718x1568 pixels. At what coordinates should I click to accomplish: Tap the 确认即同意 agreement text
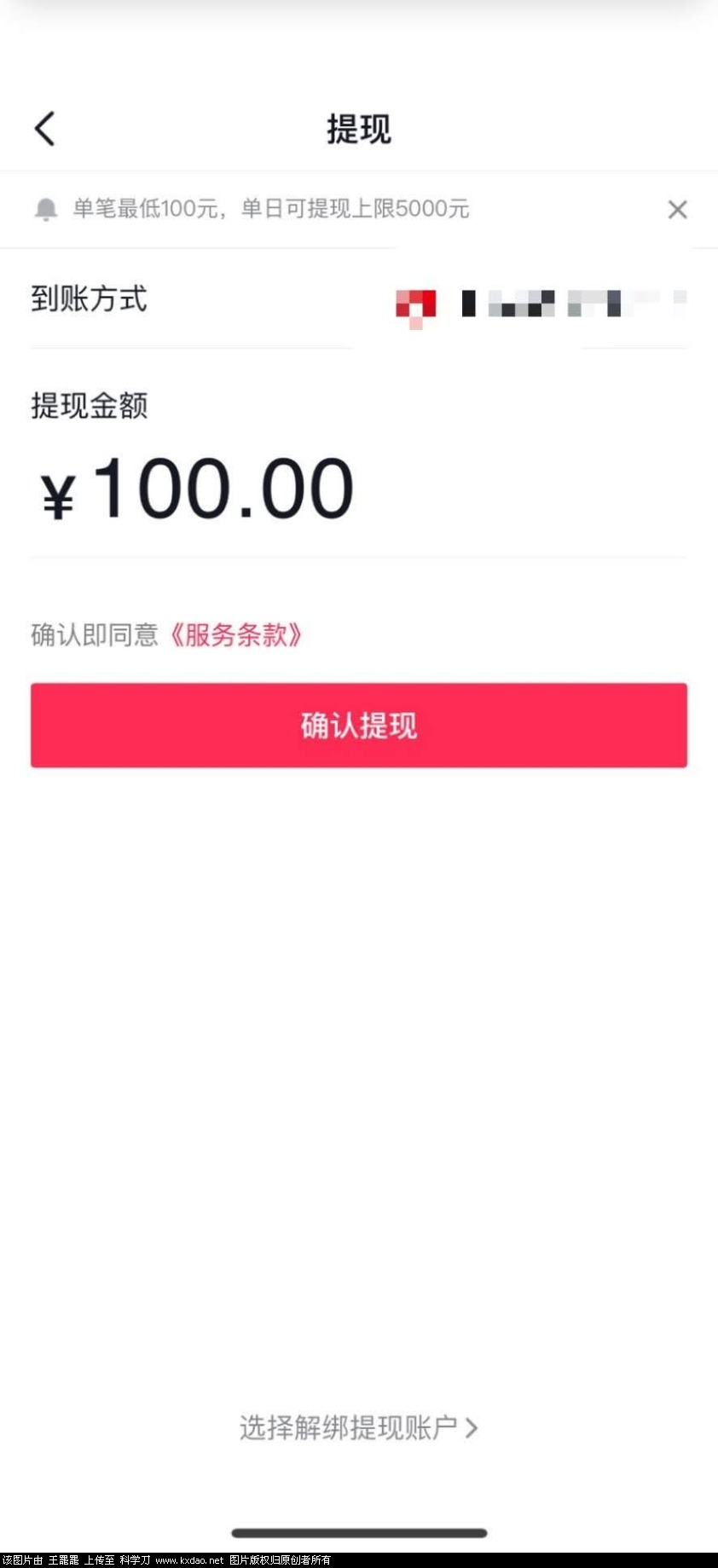(96, 635)
